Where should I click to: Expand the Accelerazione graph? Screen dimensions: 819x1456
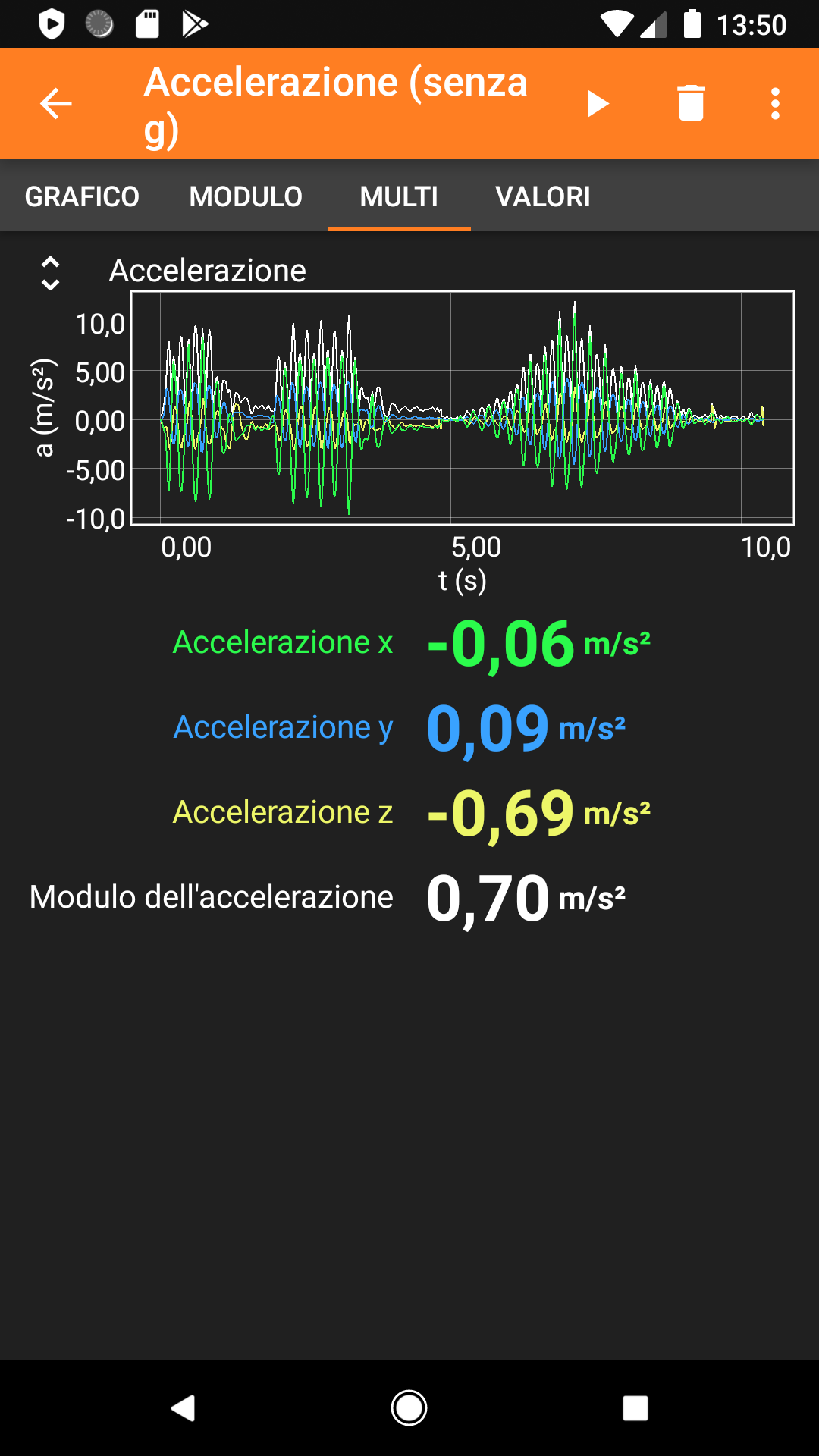tap(50, 273)
